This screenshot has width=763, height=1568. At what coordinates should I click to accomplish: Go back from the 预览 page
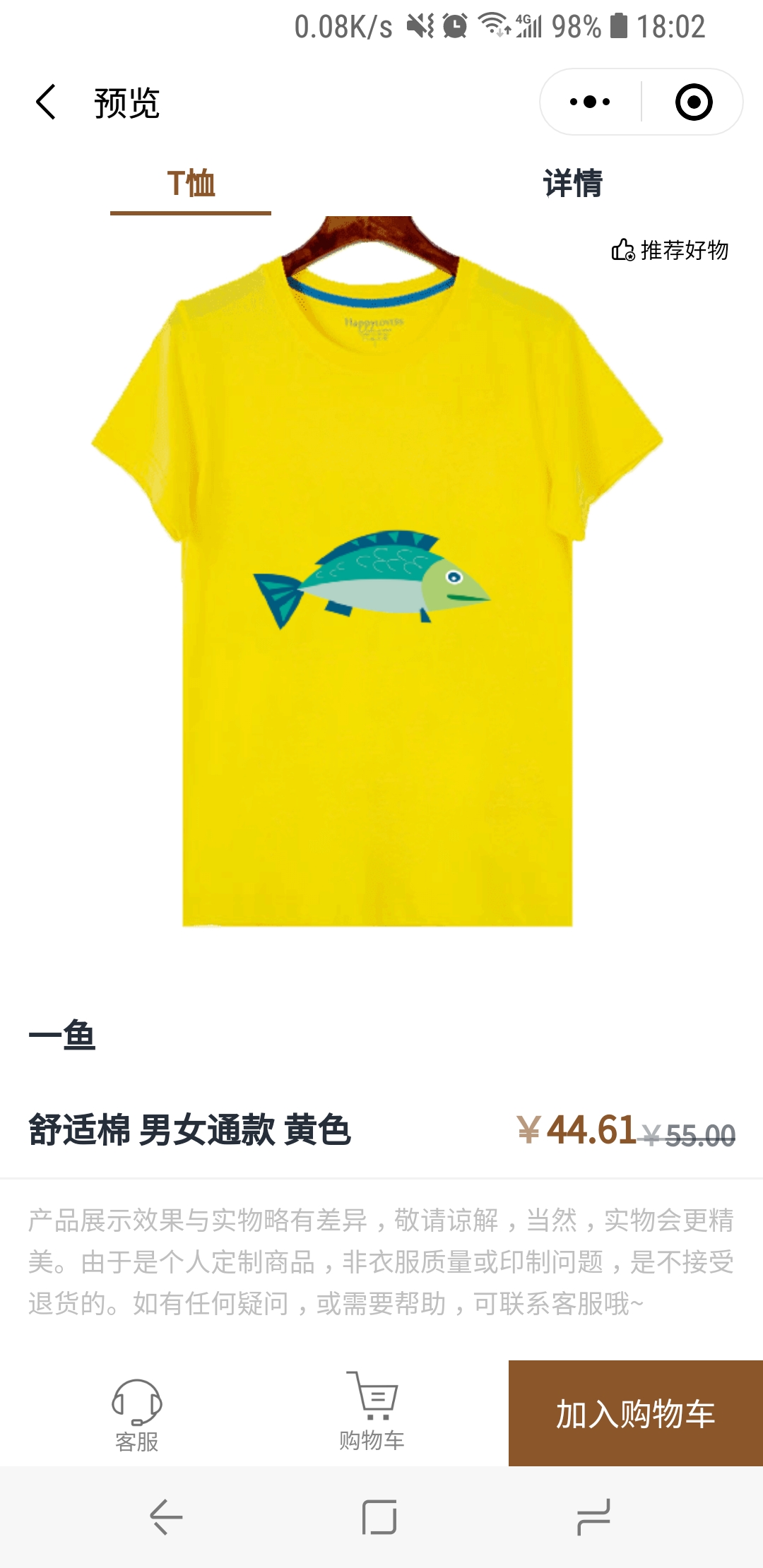click(47, 102)
